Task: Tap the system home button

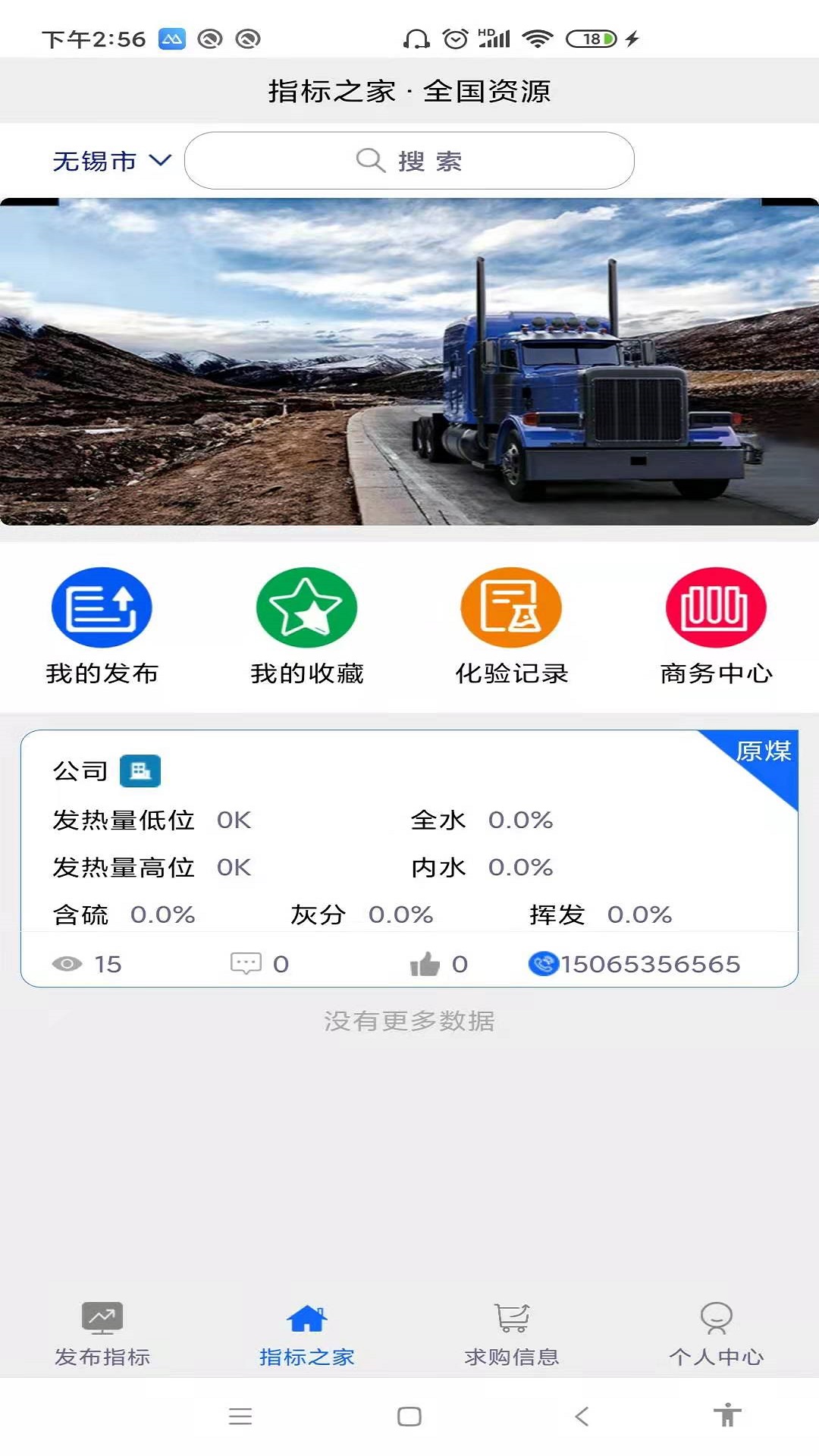Action: tap(409, 1416)
